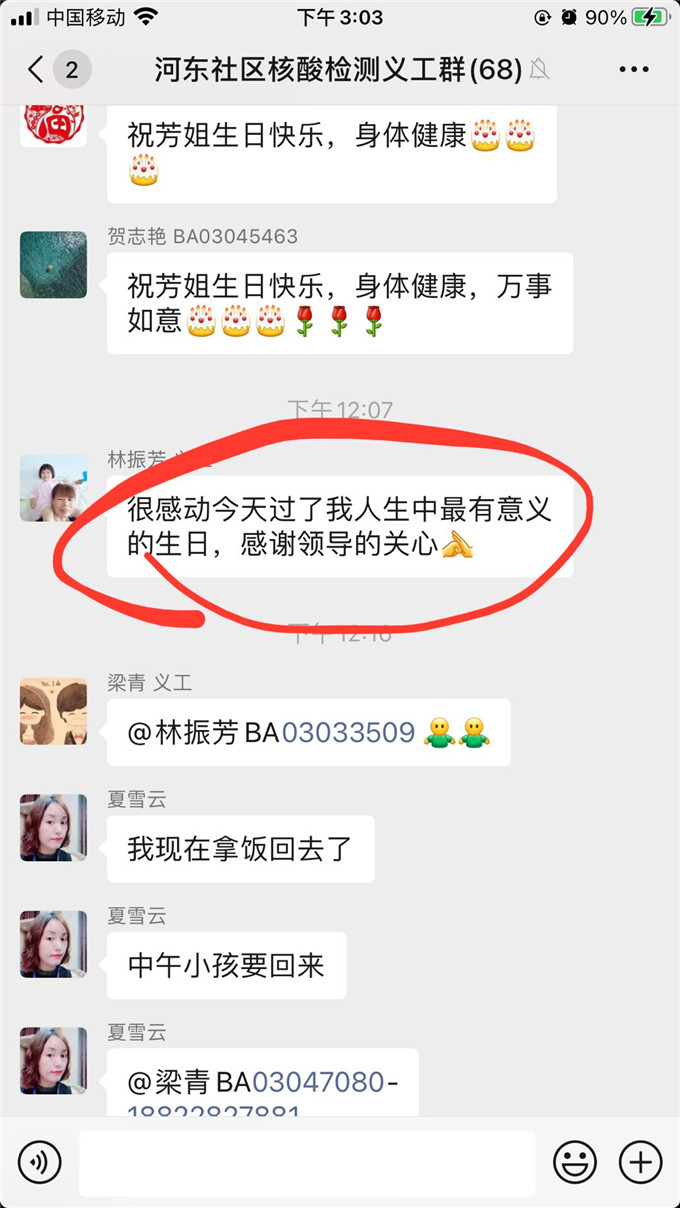Open 夏雪云's avatar beside 我现在拿饭回去了

[53, 828]
